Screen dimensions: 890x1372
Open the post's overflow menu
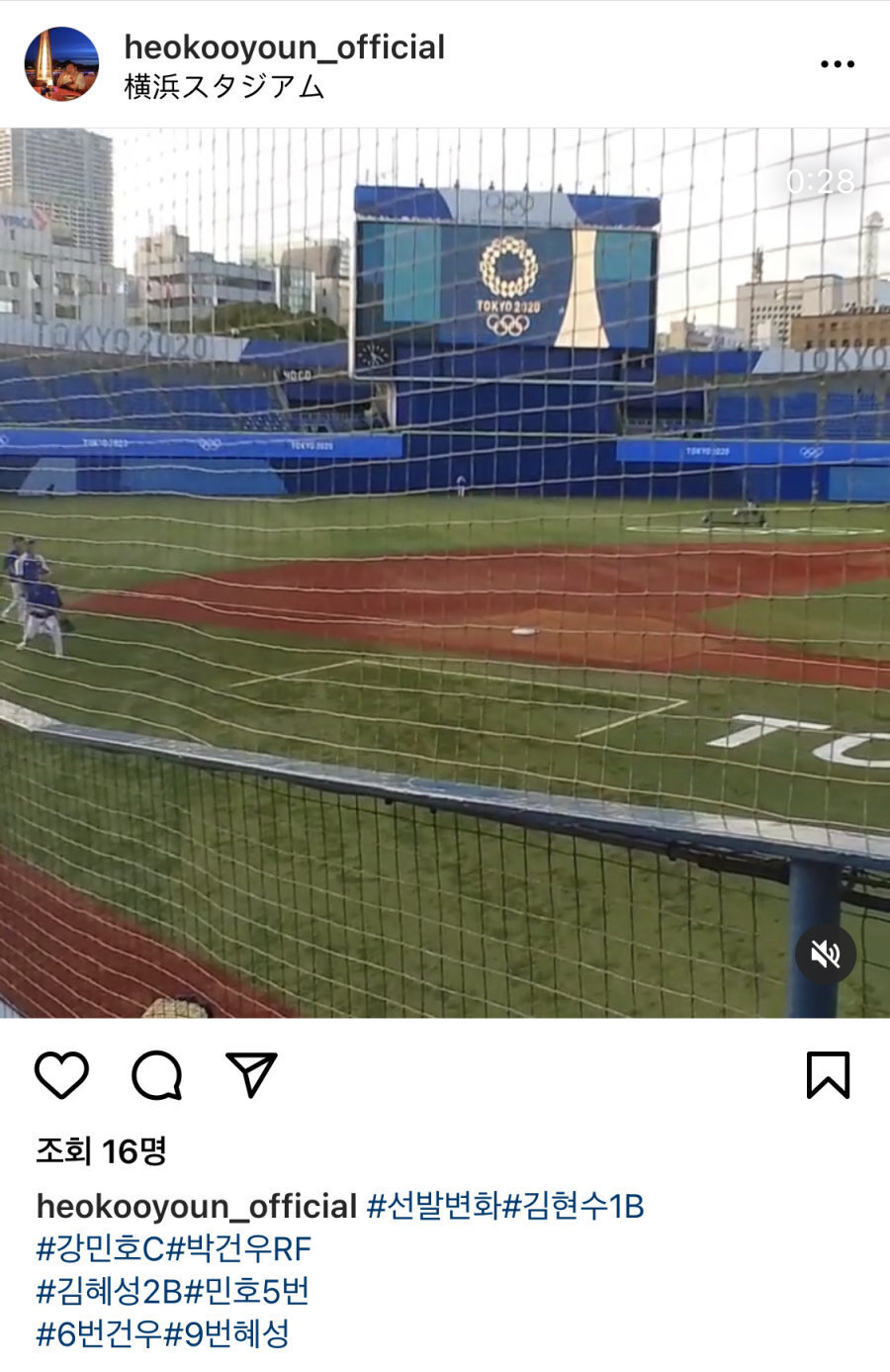coord(837,65)
